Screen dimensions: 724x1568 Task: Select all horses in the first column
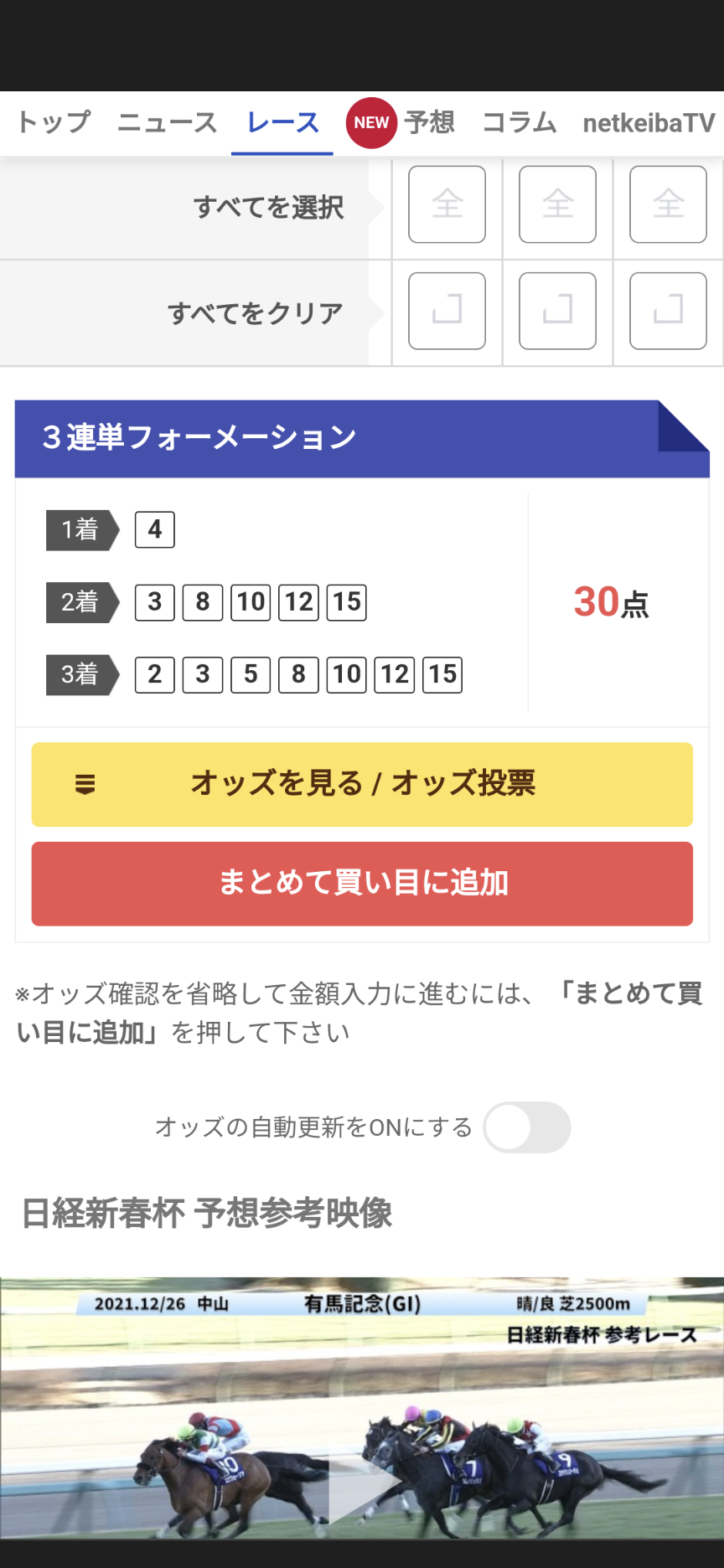click(x=447, y=204)
